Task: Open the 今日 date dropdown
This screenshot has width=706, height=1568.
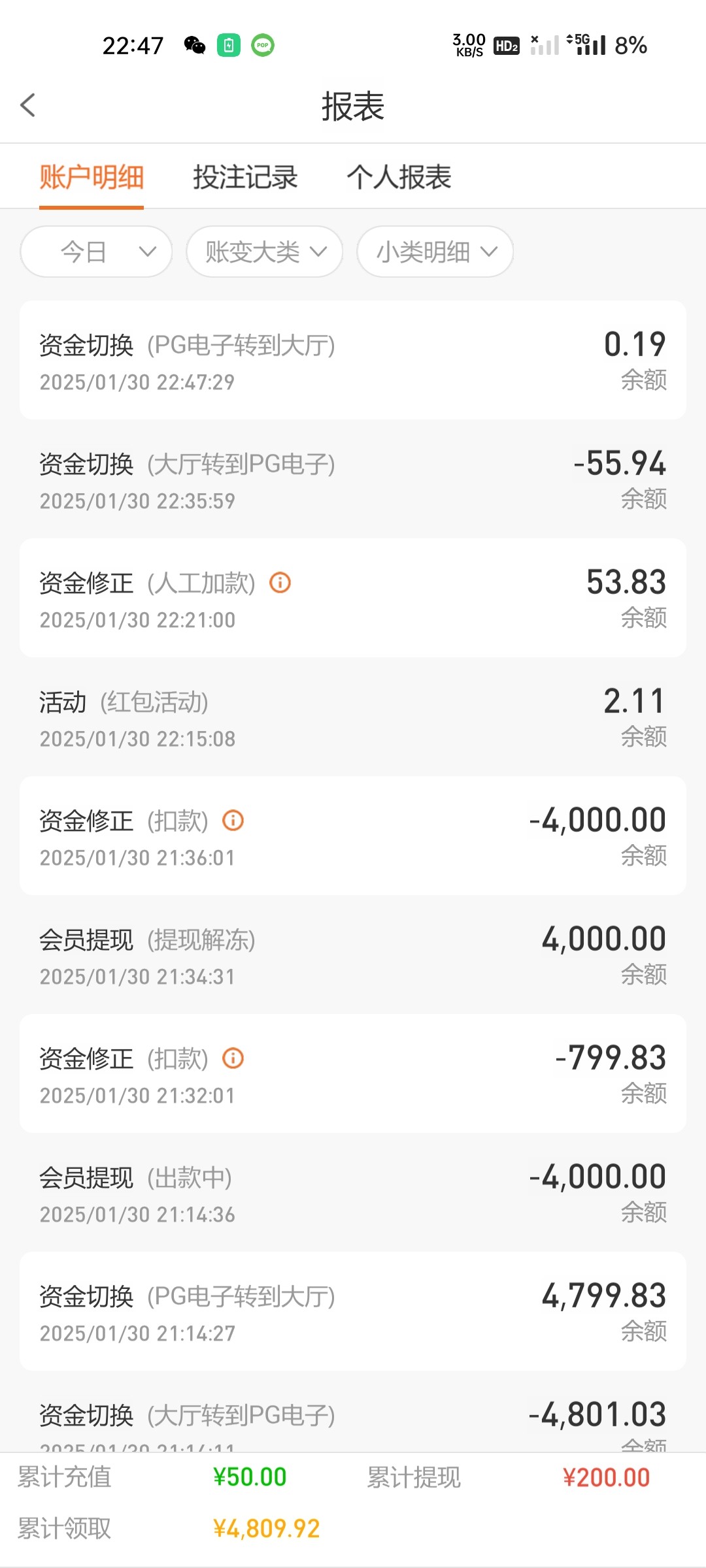Action: [96, 252]
